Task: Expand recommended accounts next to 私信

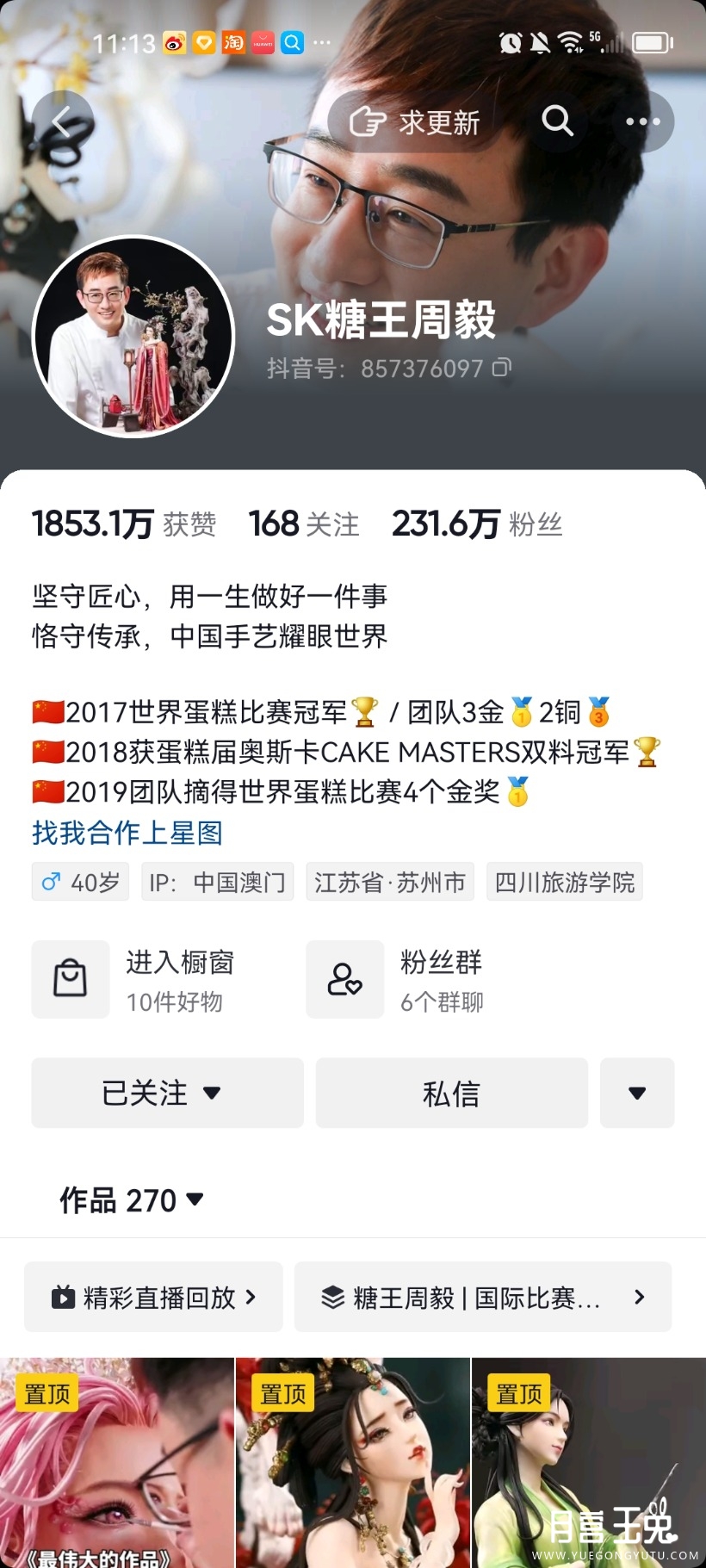Action: [x=637, y=1094]
